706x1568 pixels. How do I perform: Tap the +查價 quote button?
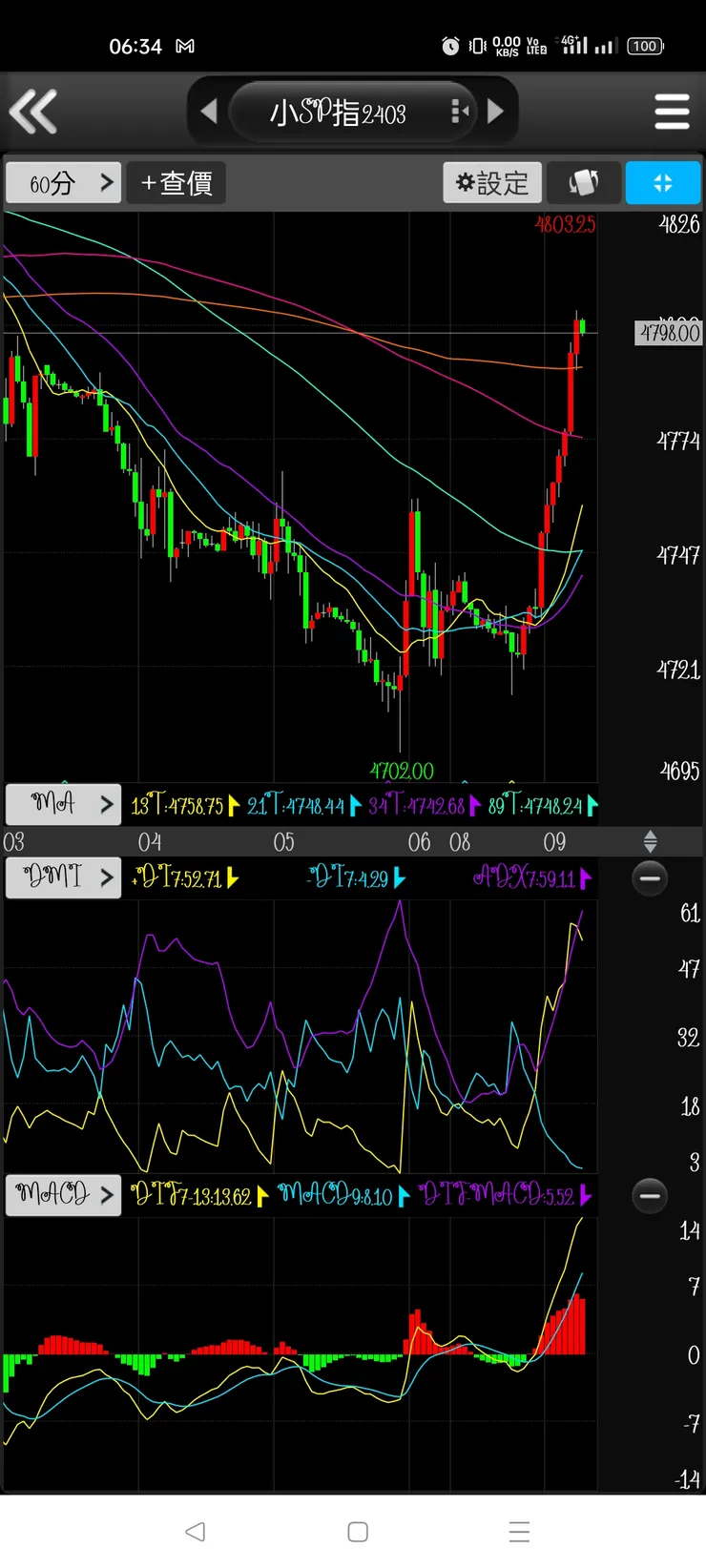177,182
